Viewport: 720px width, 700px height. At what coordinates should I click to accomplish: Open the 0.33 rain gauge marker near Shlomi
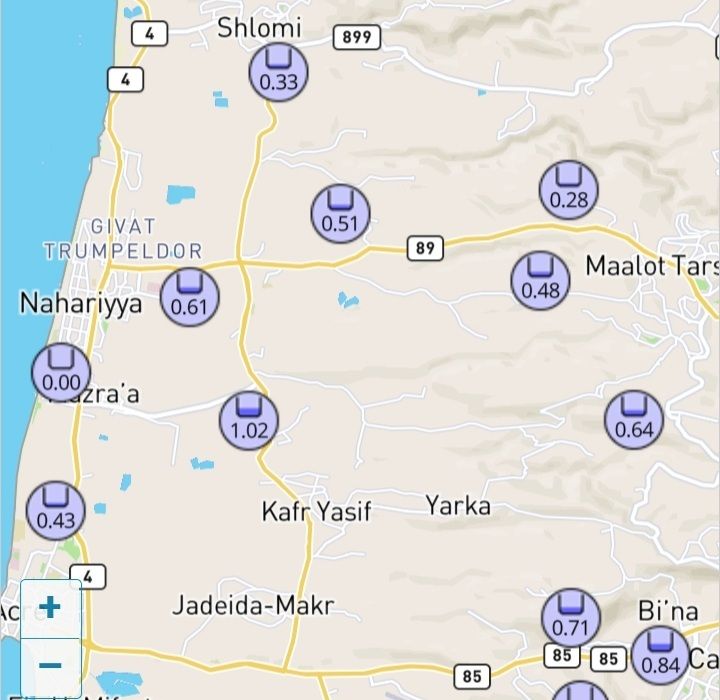[278, 72]
